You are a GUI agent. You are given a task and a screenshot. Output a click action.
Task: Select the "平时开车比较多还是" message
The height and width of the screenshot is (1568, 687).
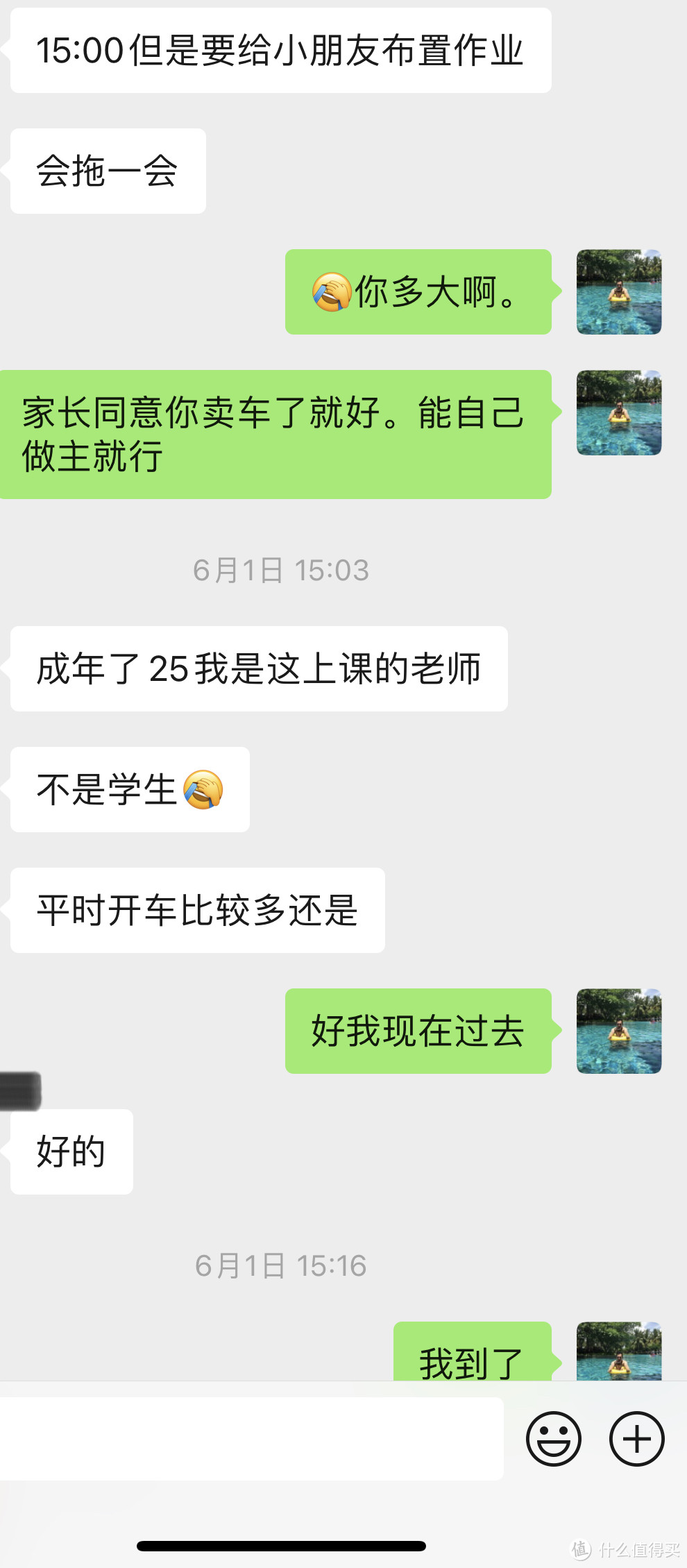[x=196, y=910]
